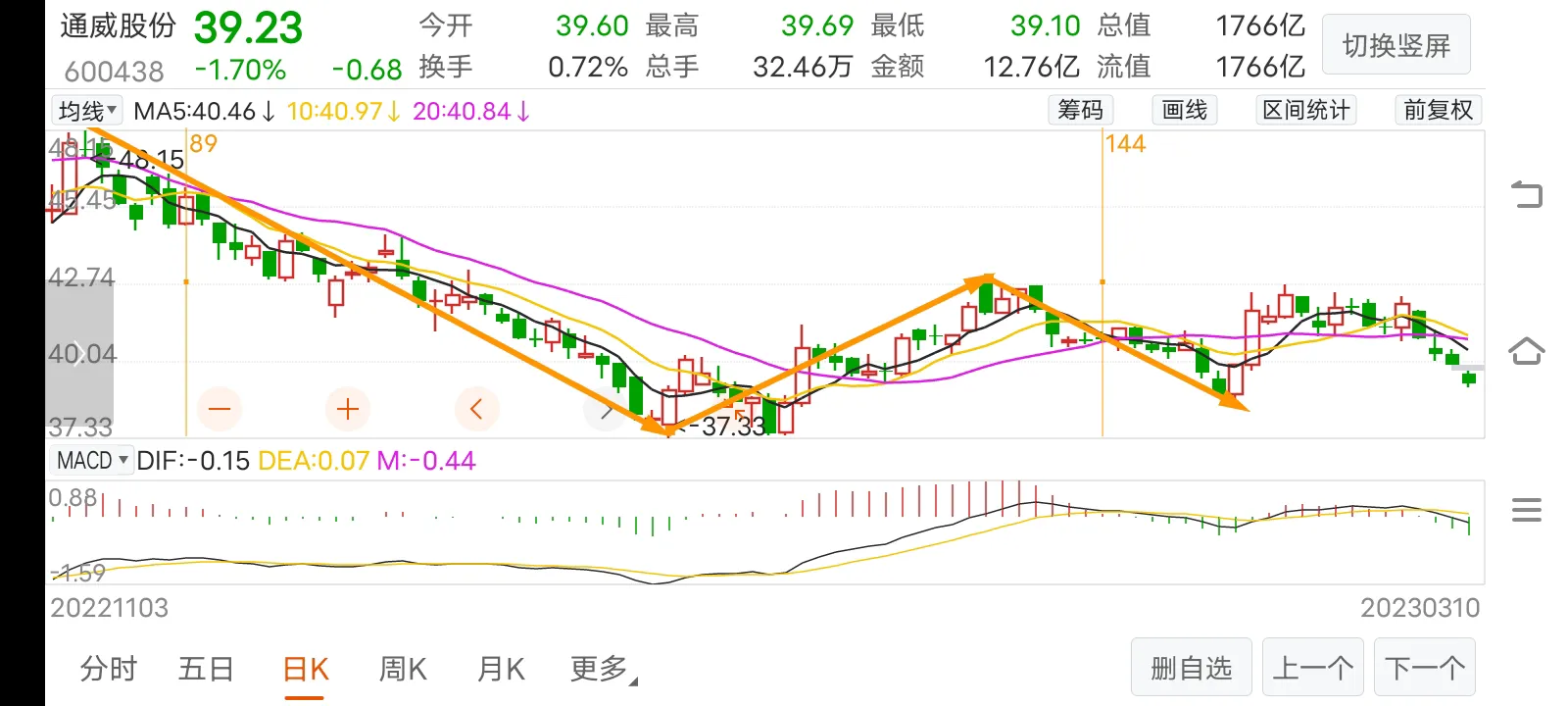The width and height of the screenshot is (1568, 706).
Task: Zoom out the chart with minus button
Action: [220, 409]
